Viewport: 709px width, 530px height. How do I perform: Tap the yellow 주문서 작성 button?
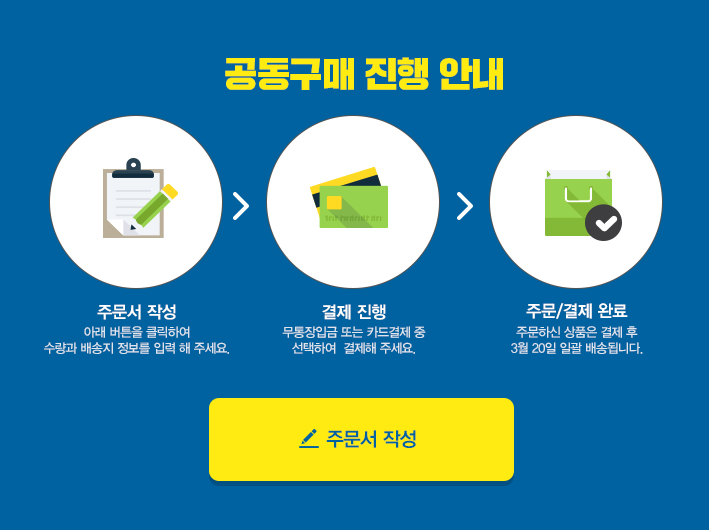(361, 439)
